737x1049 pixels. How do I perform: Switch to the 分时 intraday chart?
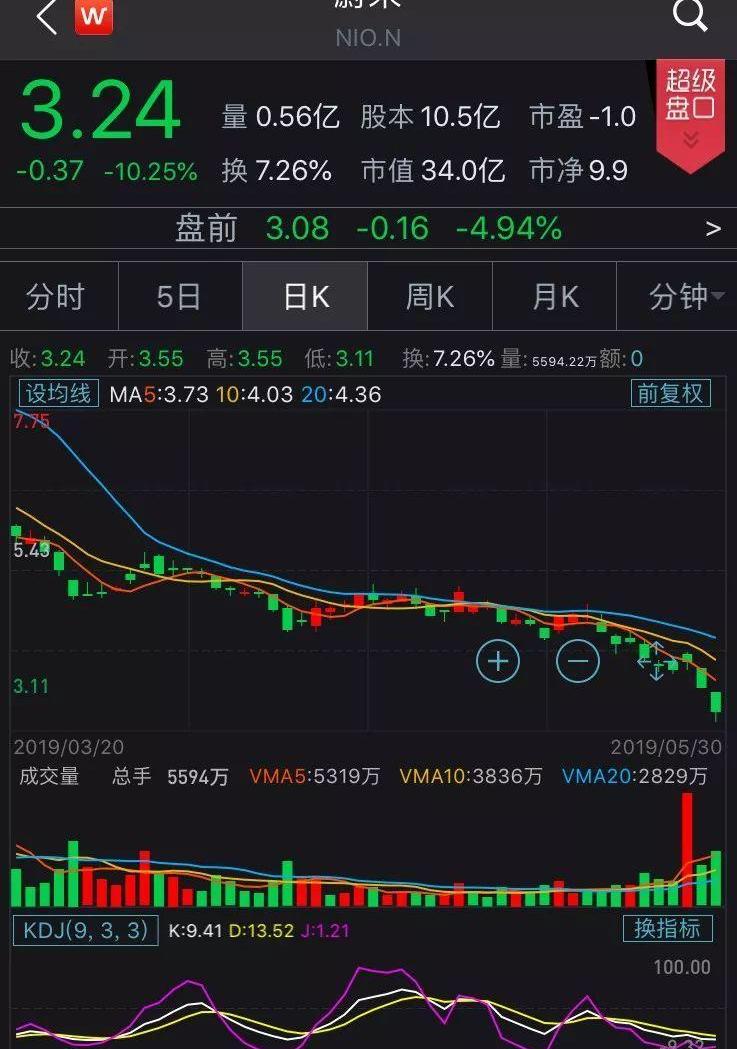click(x=57, y=297)
